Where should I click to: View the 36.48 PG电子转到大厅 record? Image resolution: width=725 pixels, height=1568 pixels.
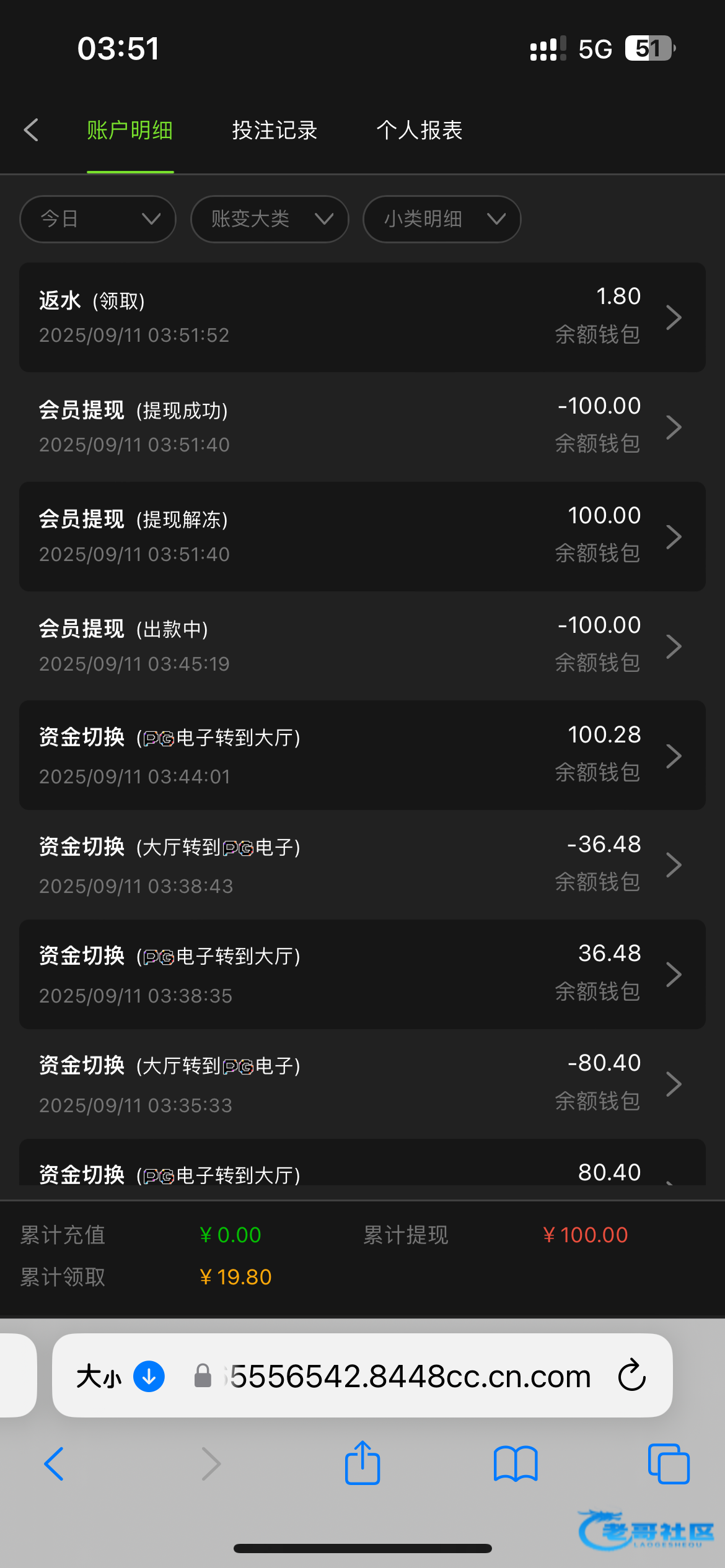[362, 974]
